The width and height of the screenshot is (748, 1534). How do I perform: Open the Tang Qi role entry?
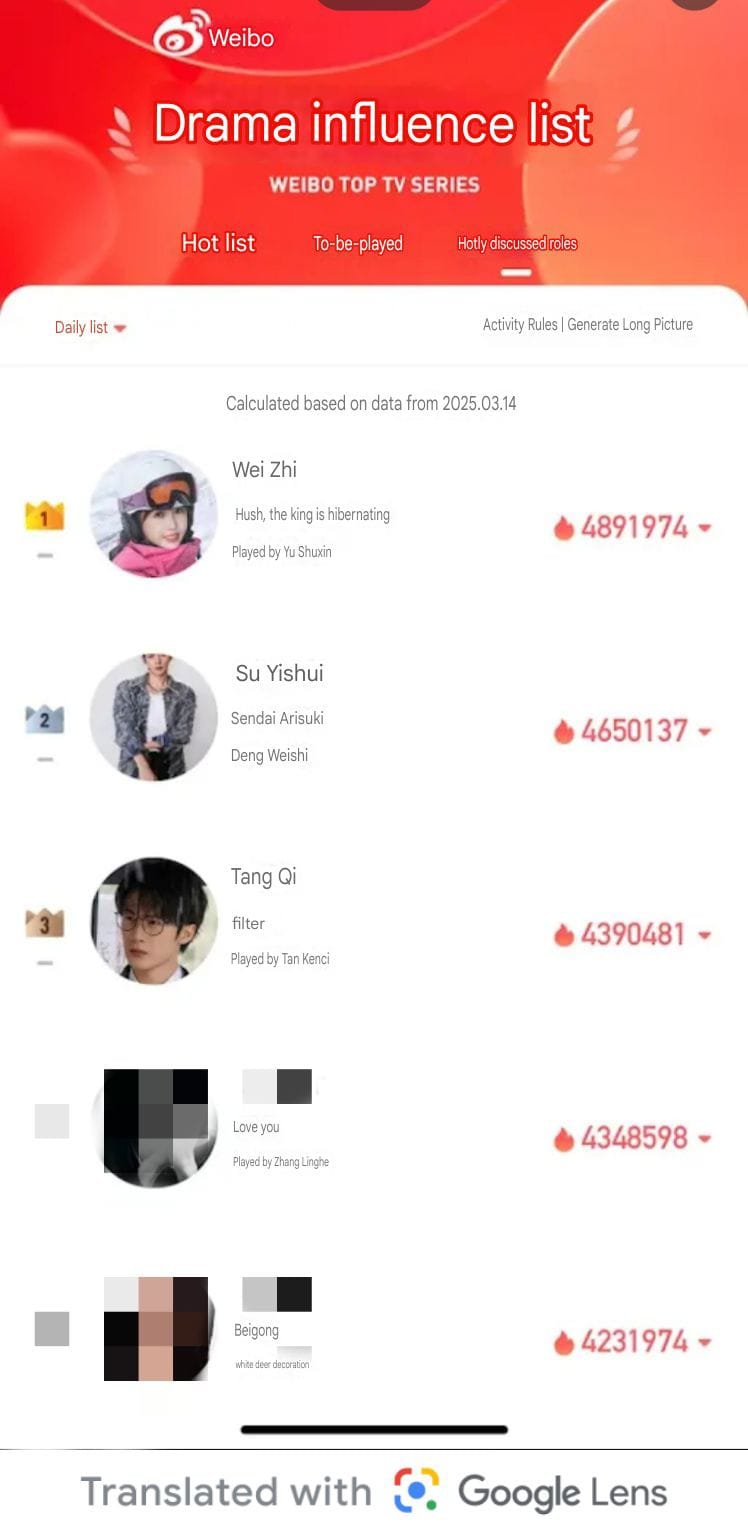(263, 877)
